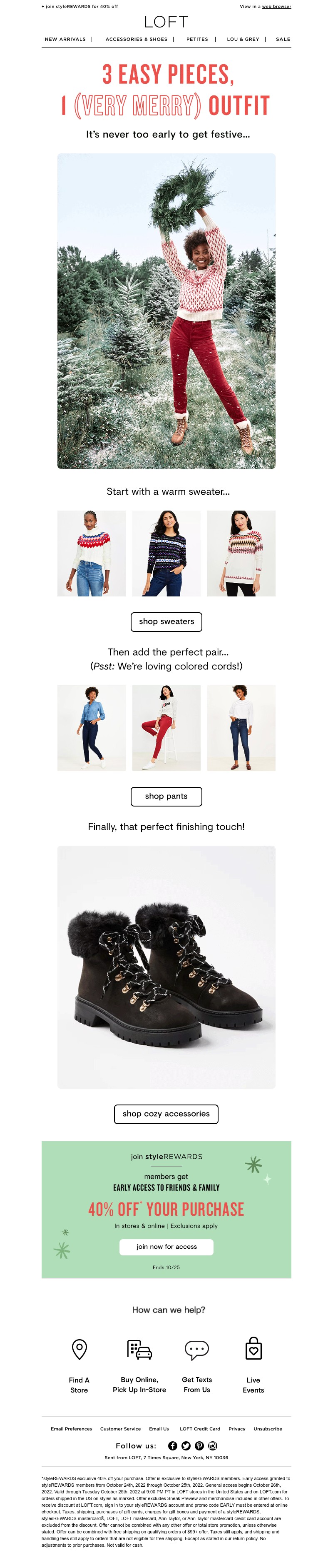Screen dimensions: 333x1568
Task: Tap 'join now for access'
Action: pos(166,1247)
